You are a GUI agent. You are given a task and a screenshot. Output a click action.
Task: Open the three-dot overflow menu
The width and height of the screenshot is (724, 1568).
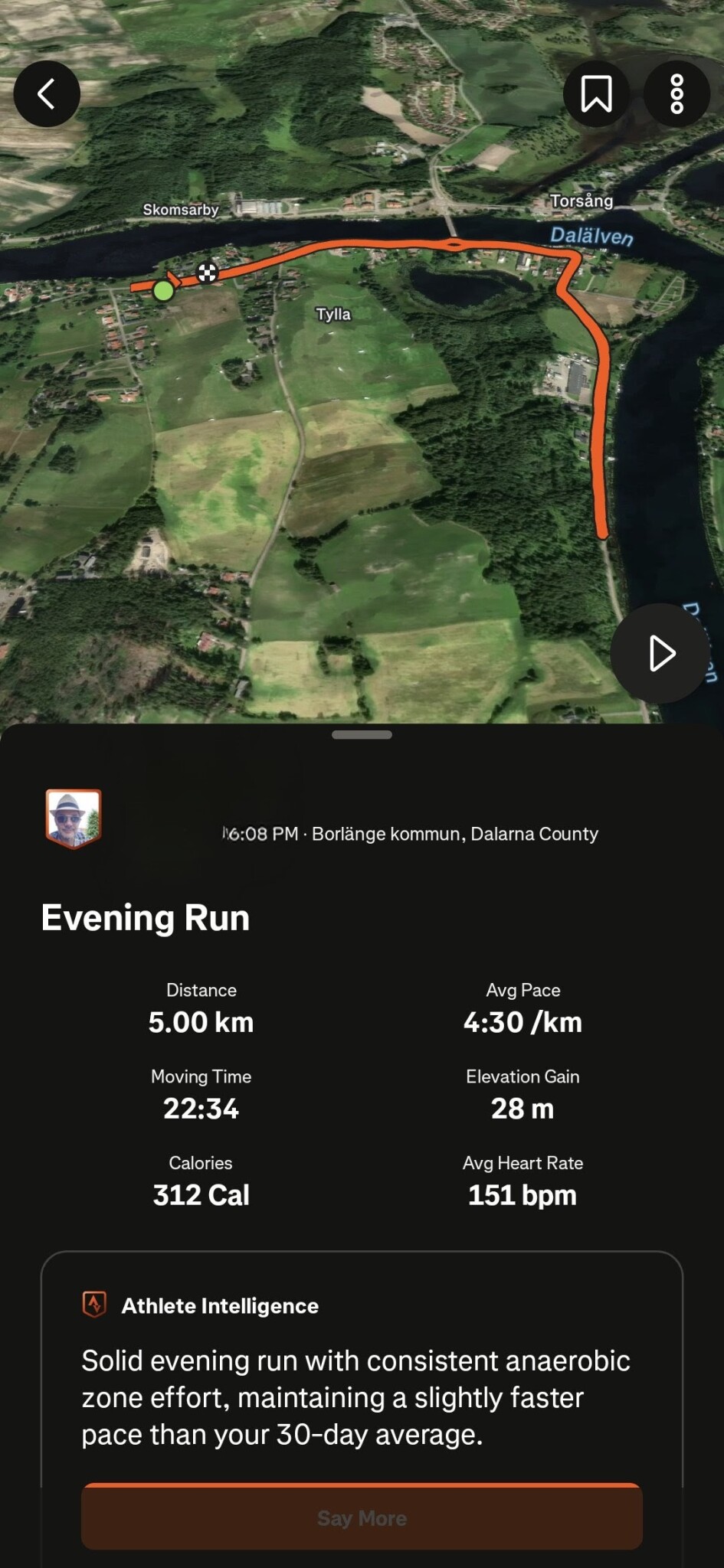pos(676,93)
